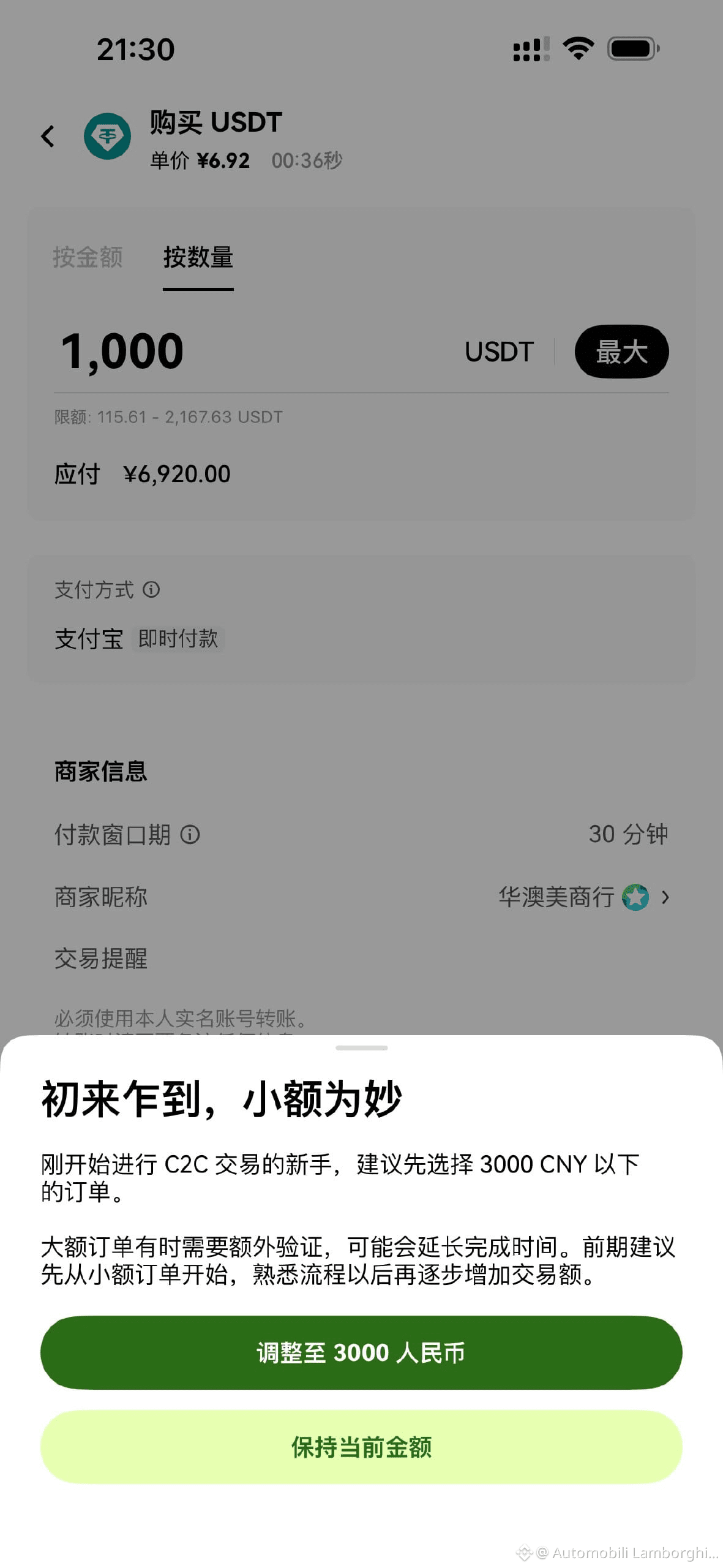Click the back arrow to exit purchase page
Screen dimensions: 723x1568
(x=50, y=136)
